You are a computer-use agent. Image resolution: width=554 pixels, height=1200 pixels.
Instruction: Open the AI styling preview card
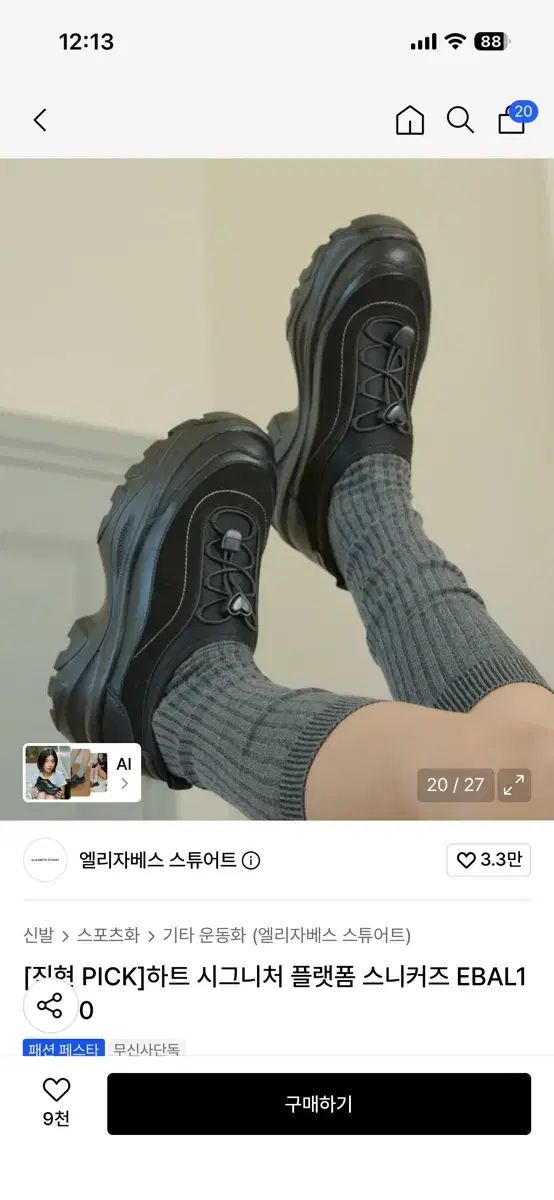point(82,773)
